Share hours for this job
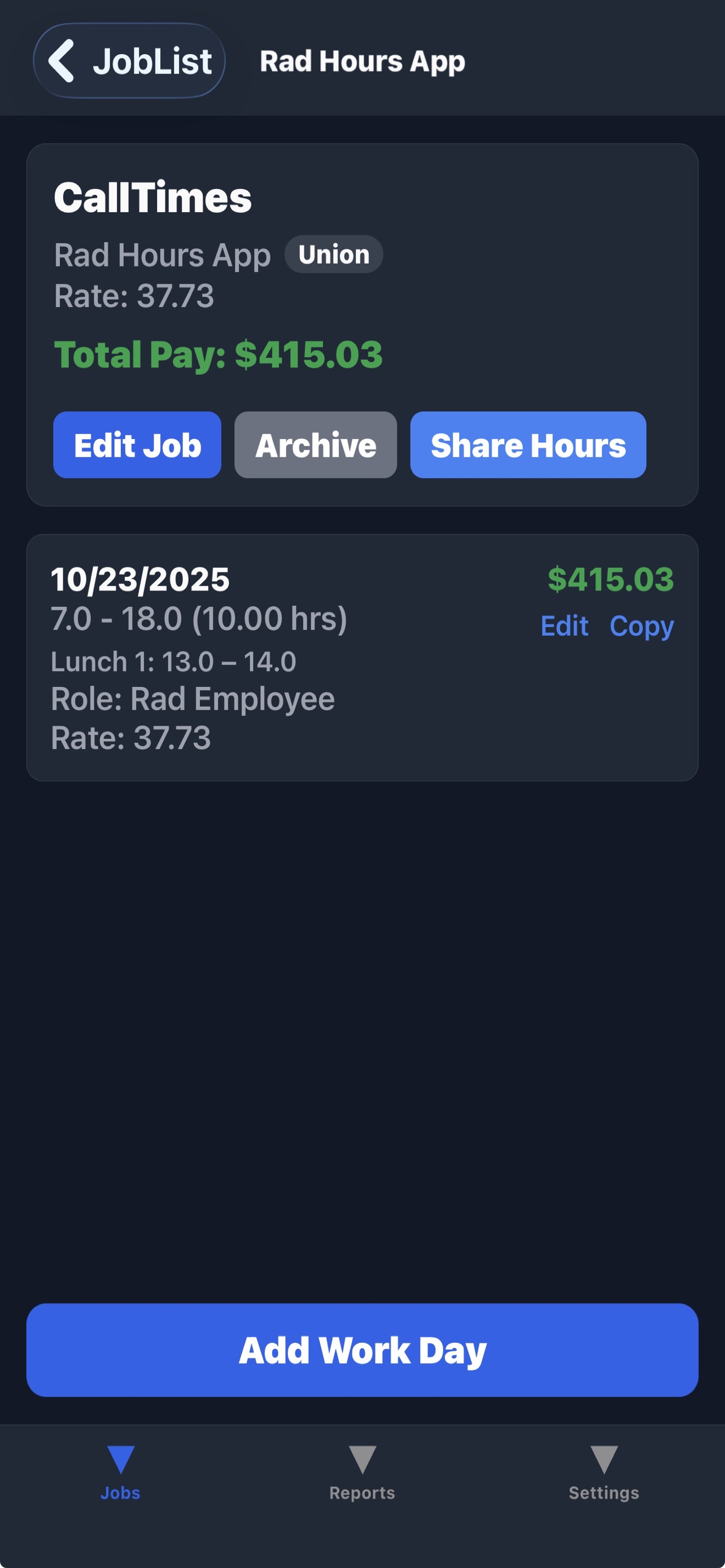Screen dimensions: 725x1568 click(528, 445)
